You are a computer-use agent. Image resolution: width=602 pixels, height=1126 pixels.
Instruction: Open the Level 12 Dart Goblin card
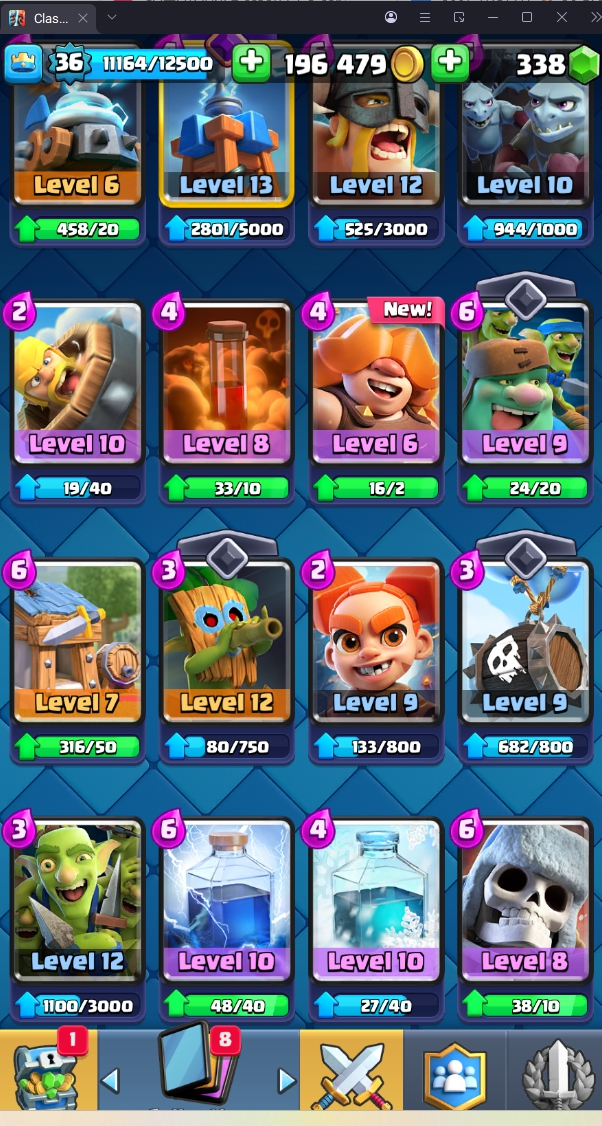(226, 642)
